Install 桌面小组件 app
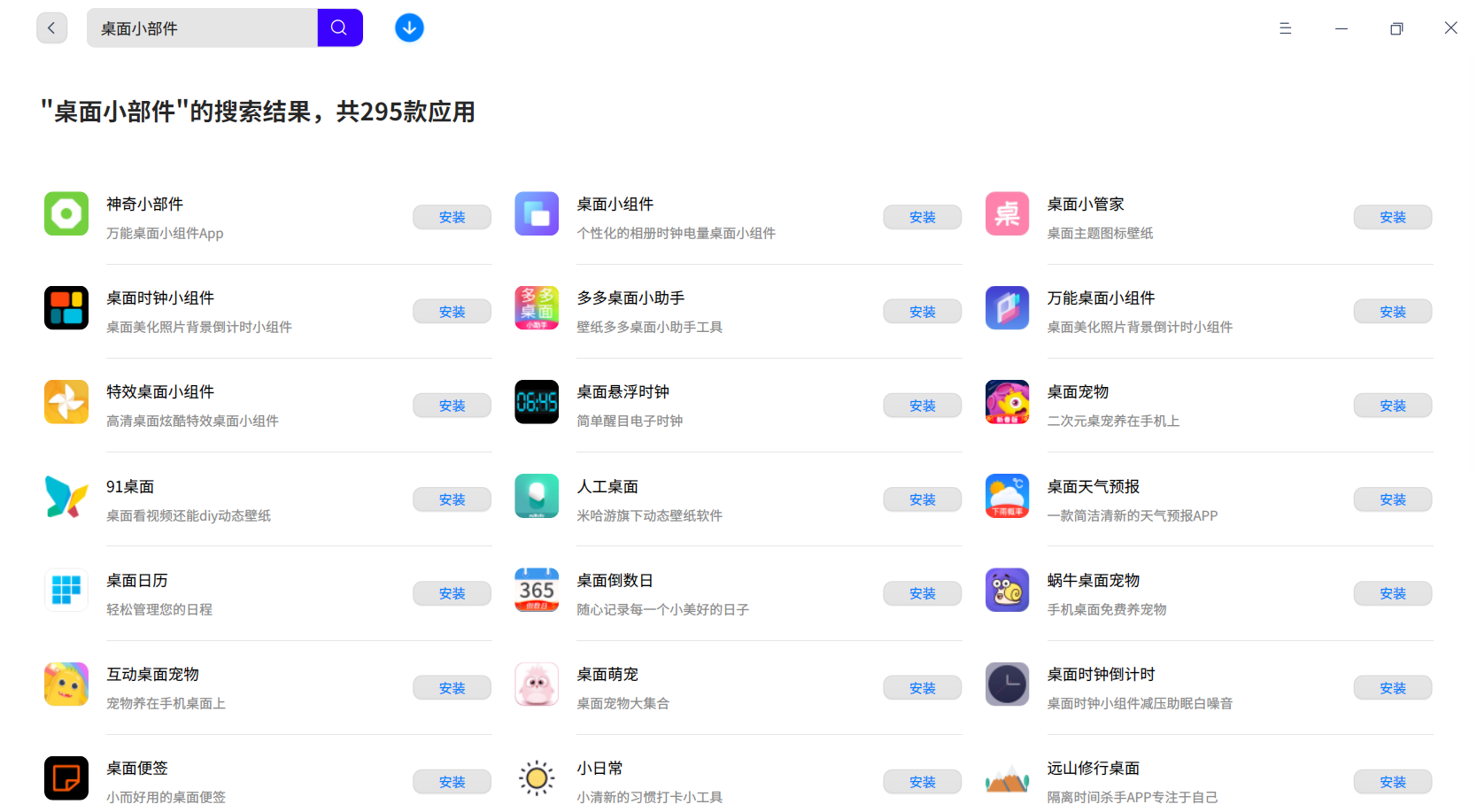Image resolution: width=1477 pixels, height=812 pixels. [922, 218]
